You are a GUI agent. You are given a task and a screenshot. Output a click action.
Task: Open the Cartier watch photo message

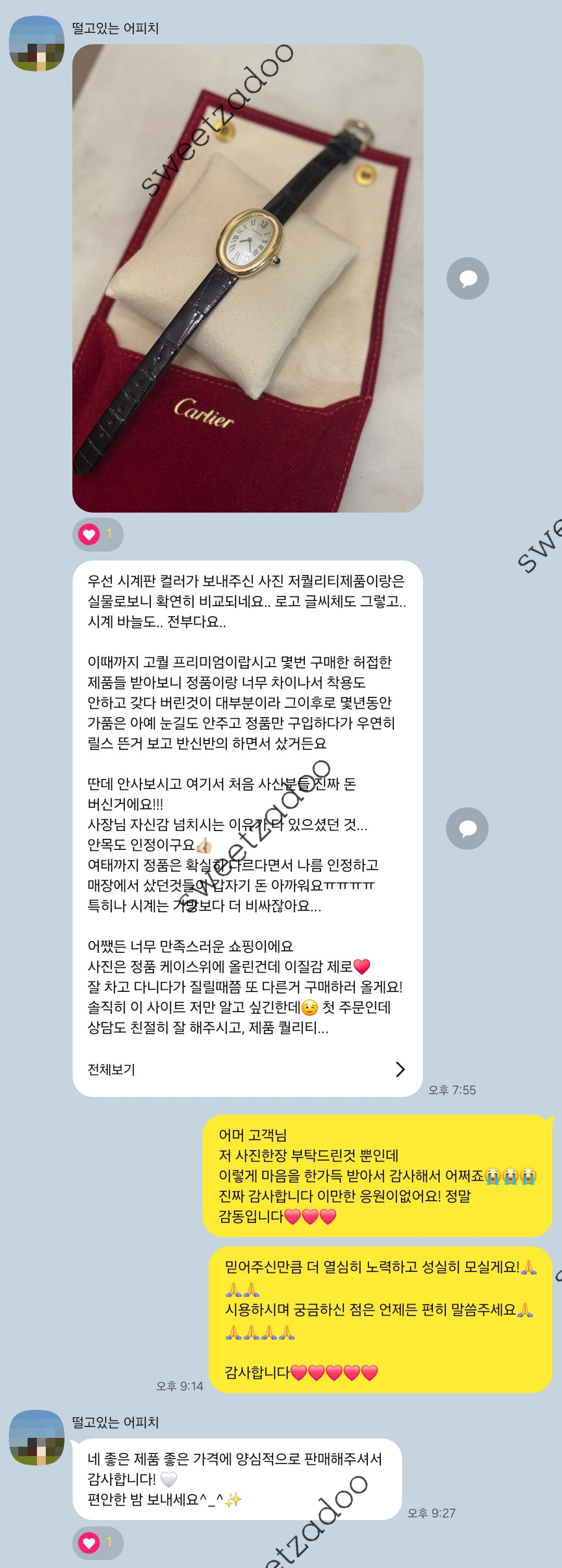tap(247, 278)
